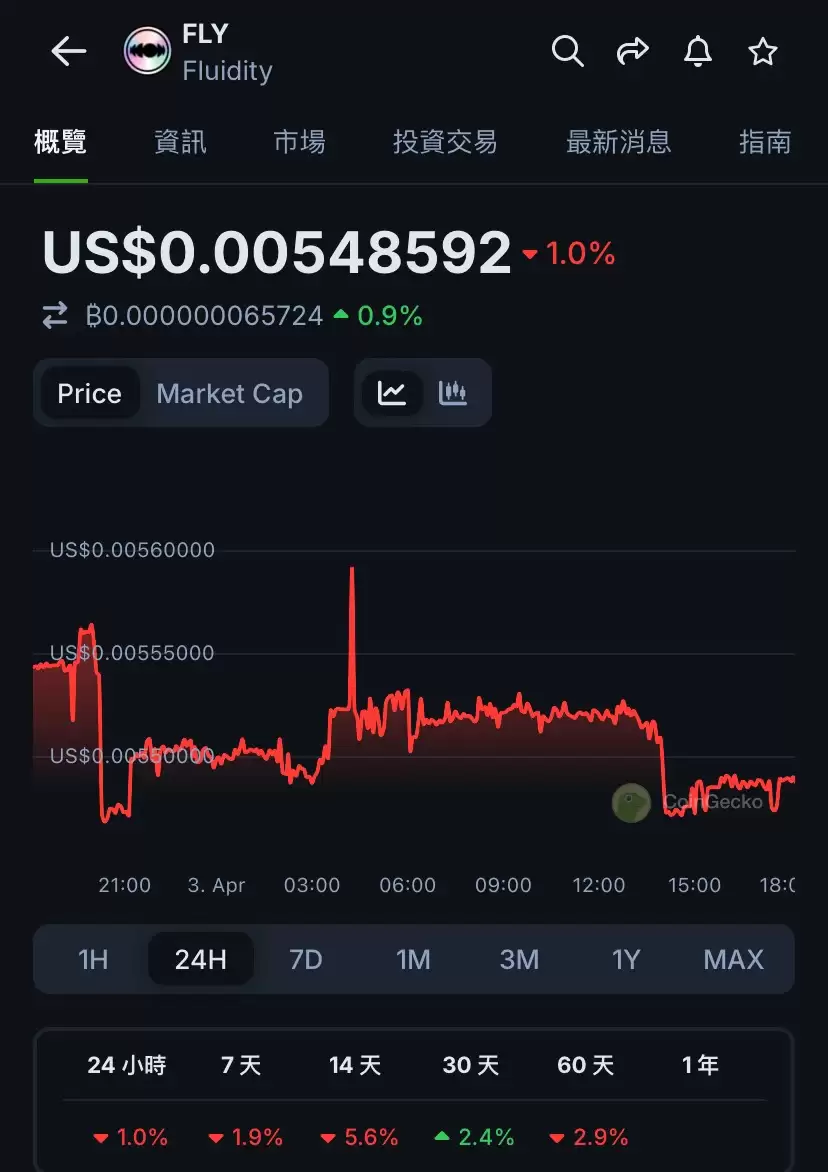Image resolution: width=828 pixels, height=1172 pixels.
Task: Go back using the arrow
Action: (68, 51)
